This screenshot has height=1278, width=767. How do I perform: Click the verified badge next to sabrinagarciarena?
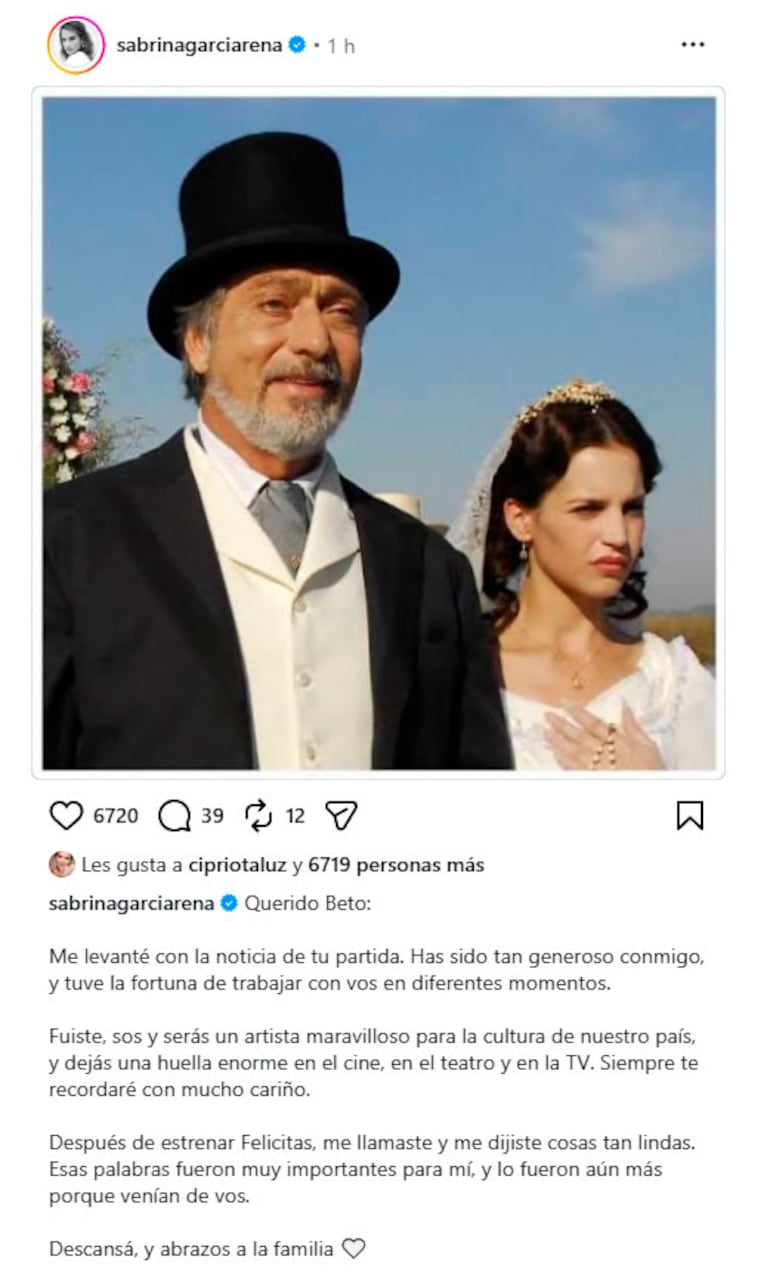click(295, 43)
